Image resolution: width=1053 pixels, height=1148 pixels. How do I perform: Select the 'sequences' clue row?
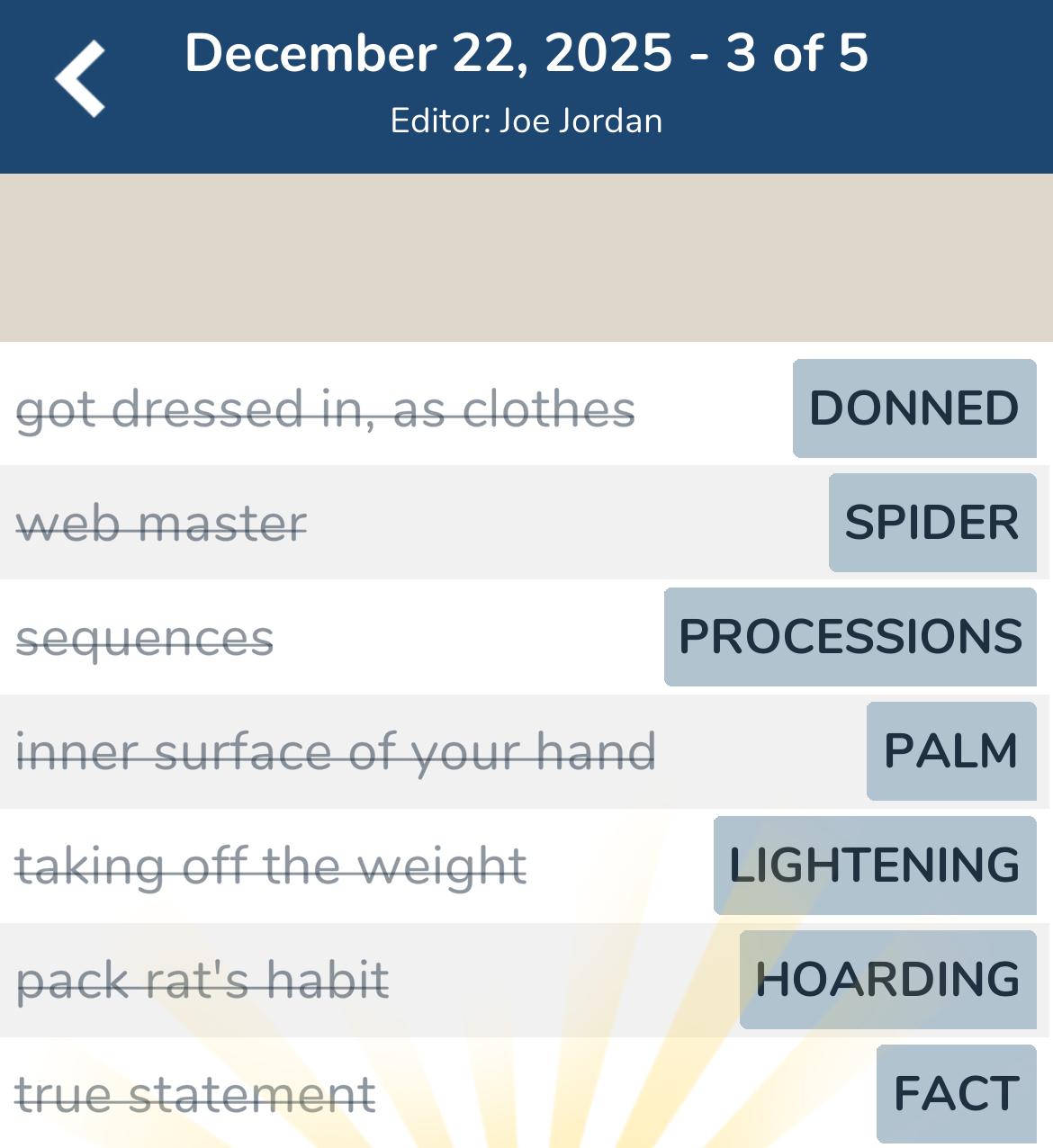pyautogui.click(x=147, y=637)
